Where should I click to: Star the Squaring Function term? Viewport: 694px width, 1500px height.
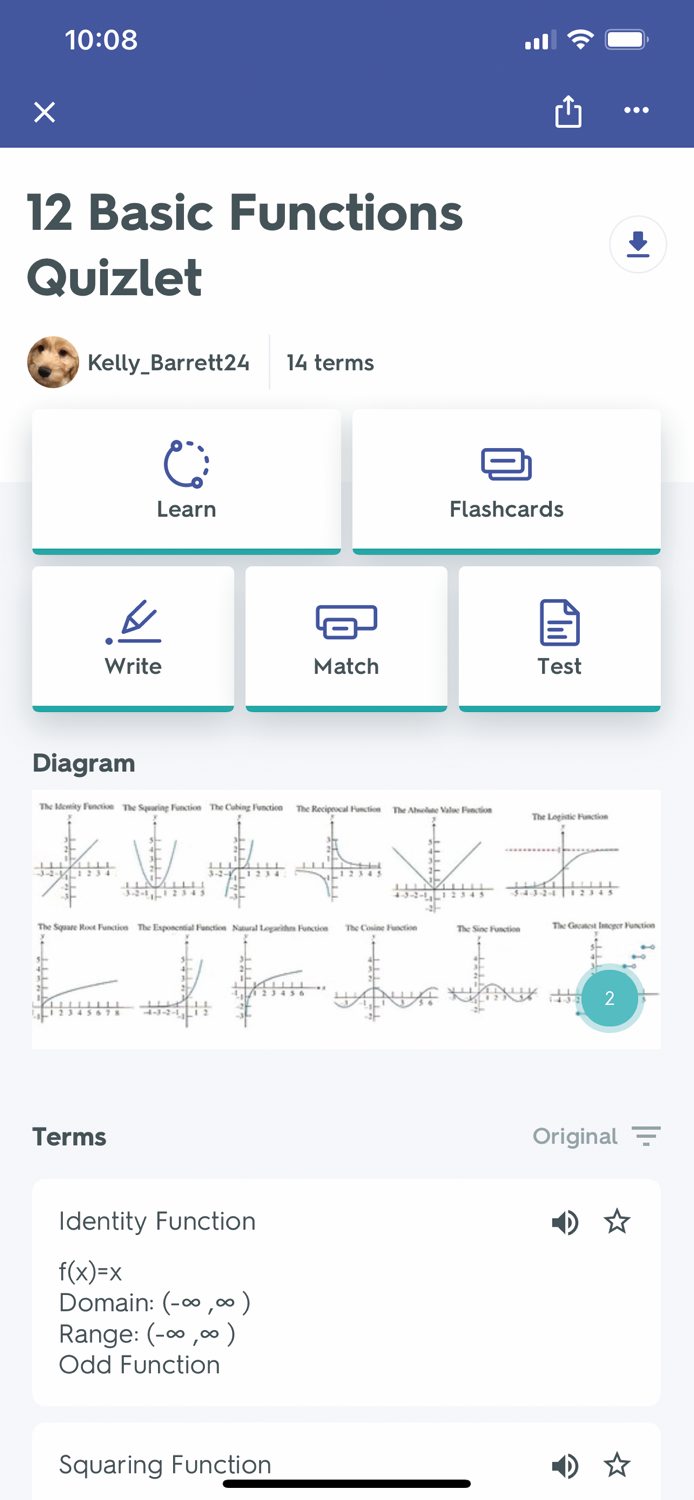[617, 1465]
